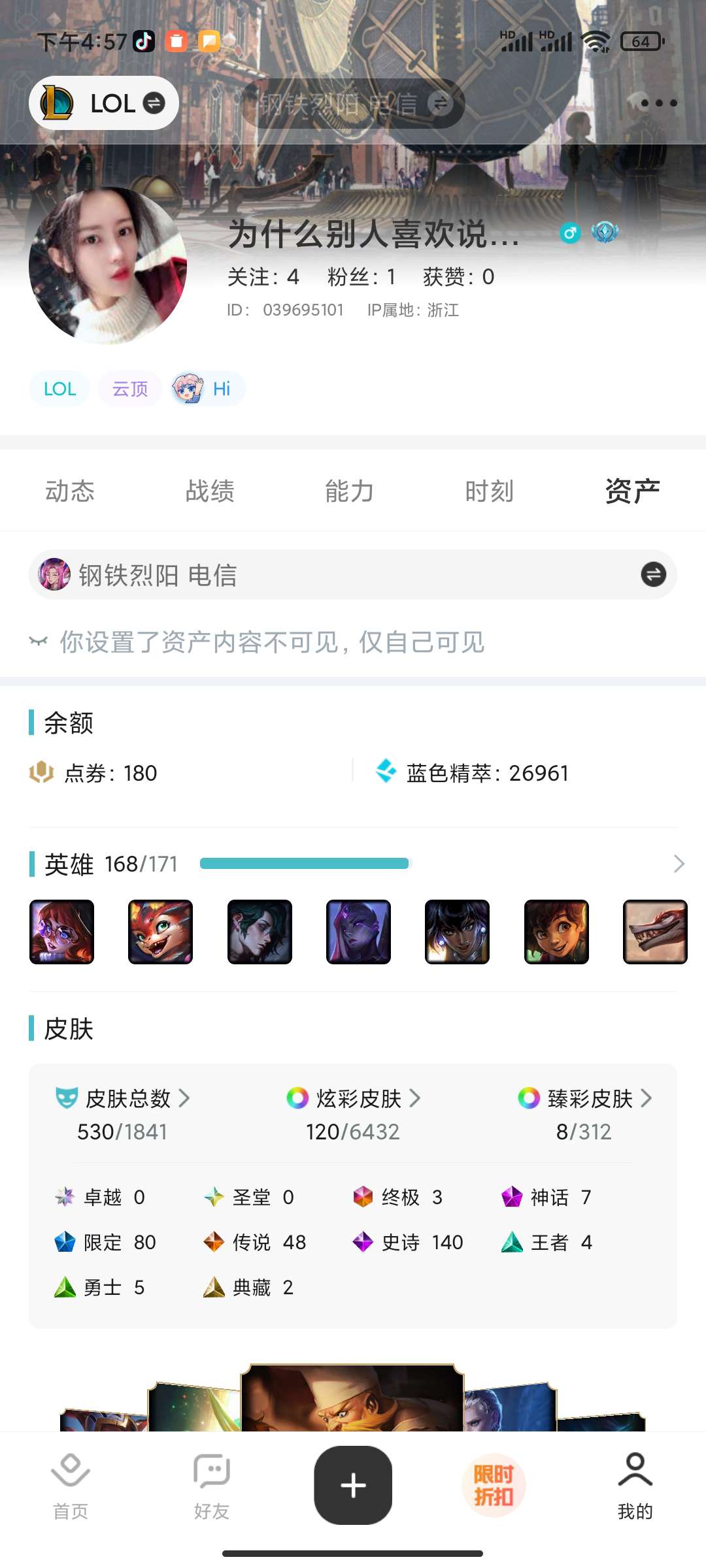706x1568 pixels.
Task: Tap the LOL tag chip
Action: pyautogui.click(x=59, y=389)
